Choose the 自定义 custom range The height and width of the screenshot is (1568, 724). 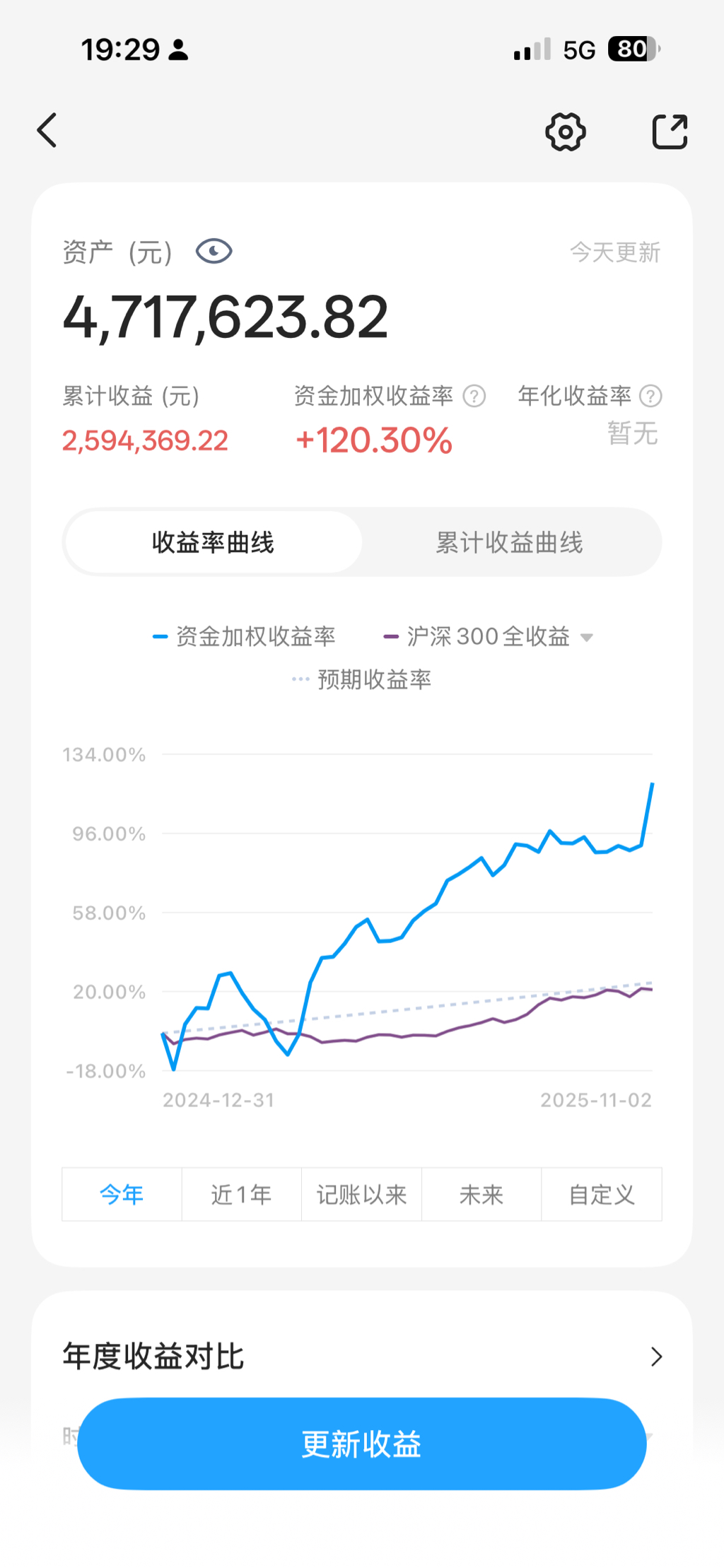coord(602,1195)
